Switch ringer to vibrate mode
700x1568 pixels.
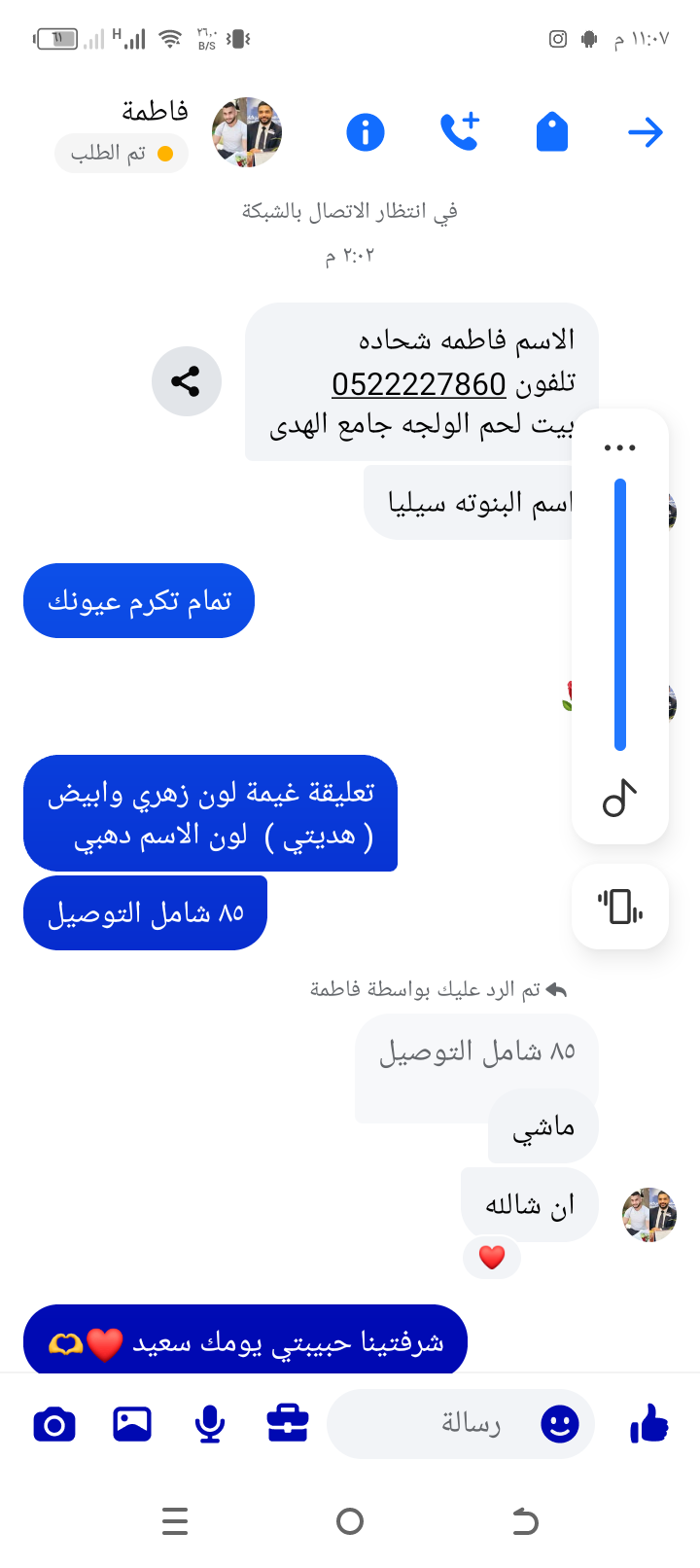[620, 907]
